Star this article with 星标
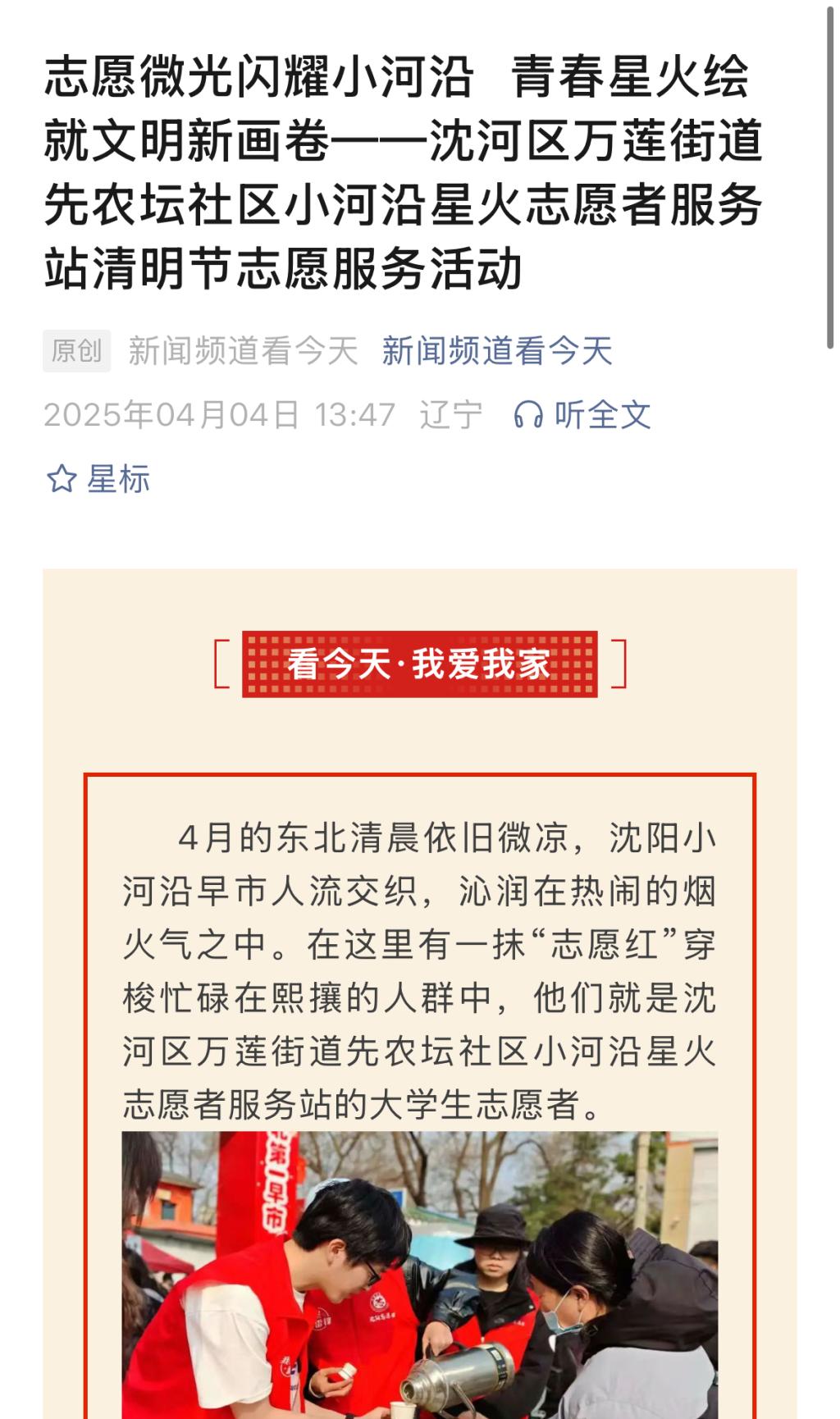 pos(98,479)
